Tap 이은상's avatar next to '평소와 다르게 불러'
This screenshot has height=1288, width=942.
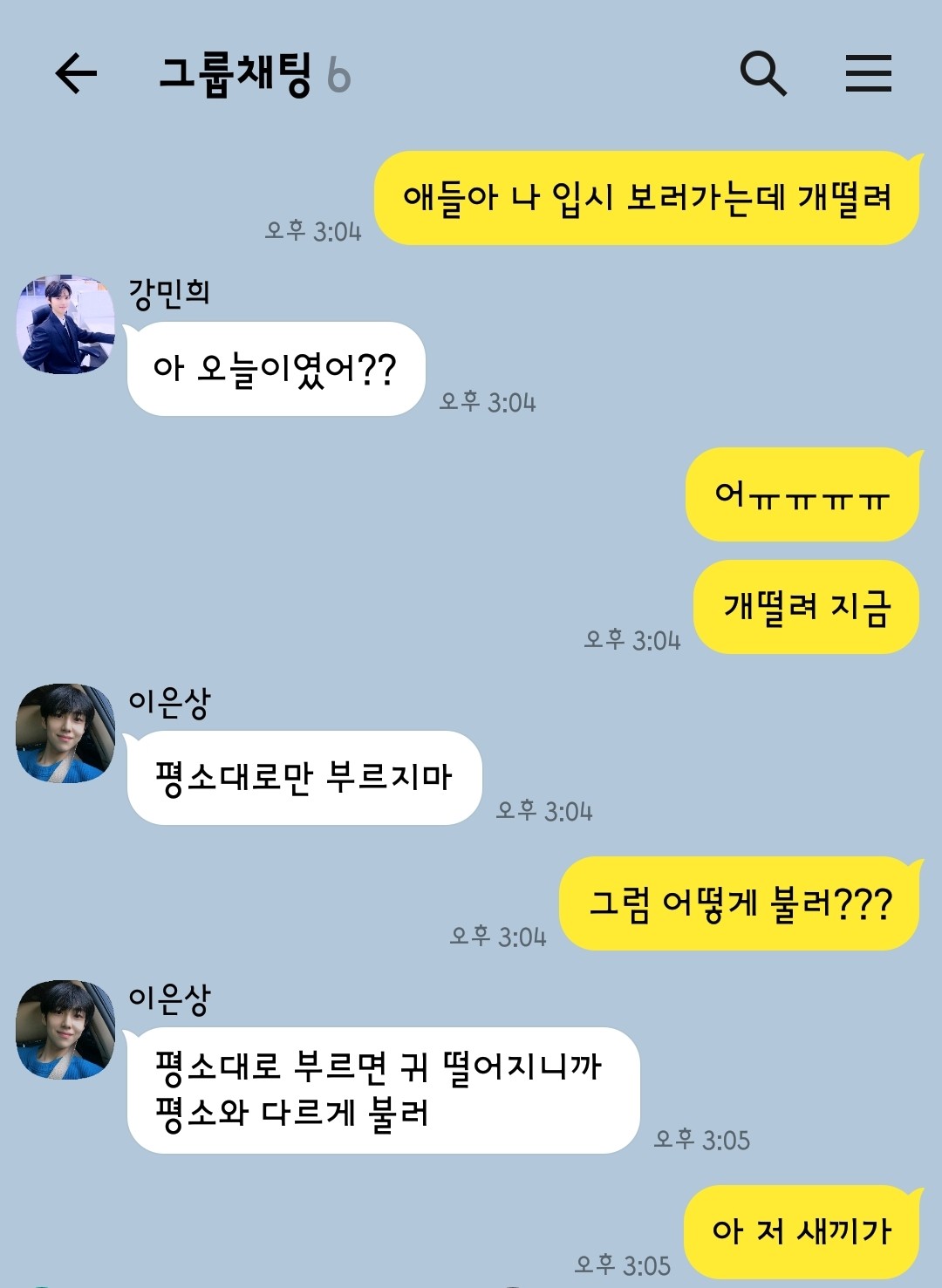[x=65, y=1030]
